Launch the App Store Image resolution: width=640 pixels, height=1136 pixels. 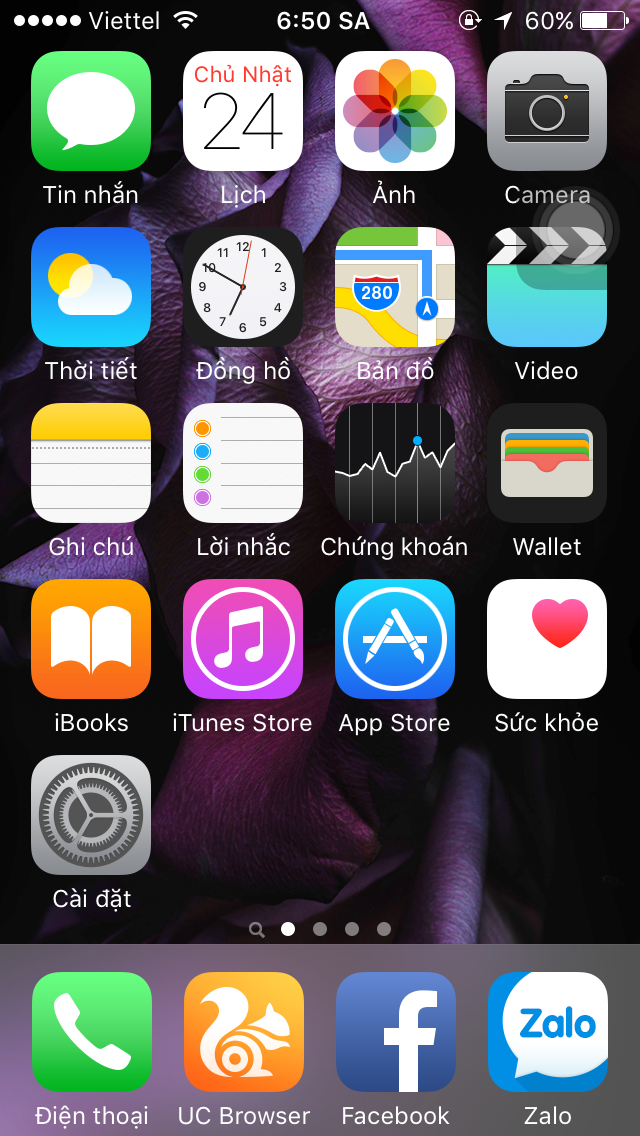pos(395,639)
